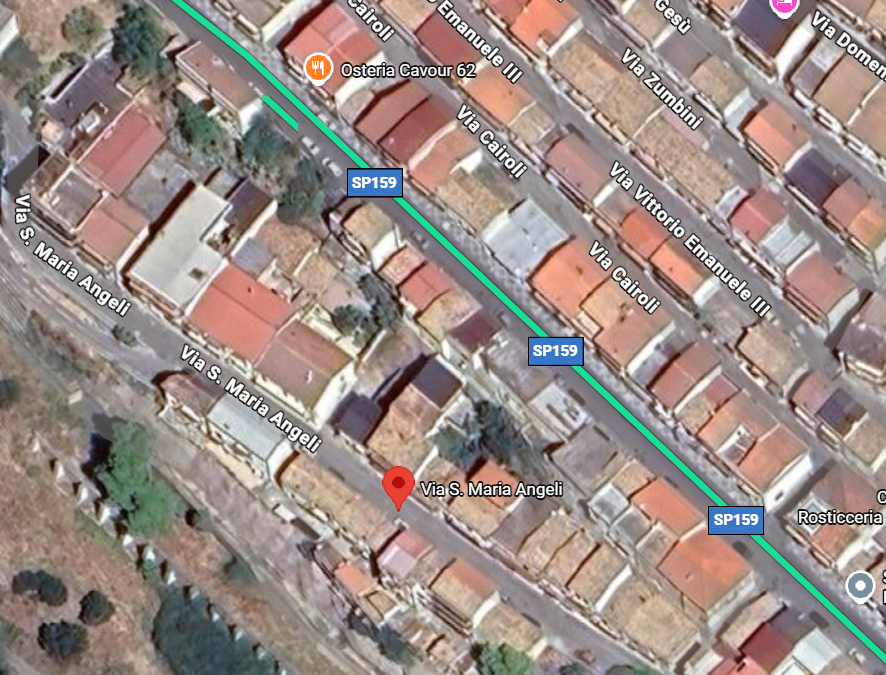886x675 pixels.
Task: Open the Osteria Cavour 62 restaurant marker
Action: [318, 68]
